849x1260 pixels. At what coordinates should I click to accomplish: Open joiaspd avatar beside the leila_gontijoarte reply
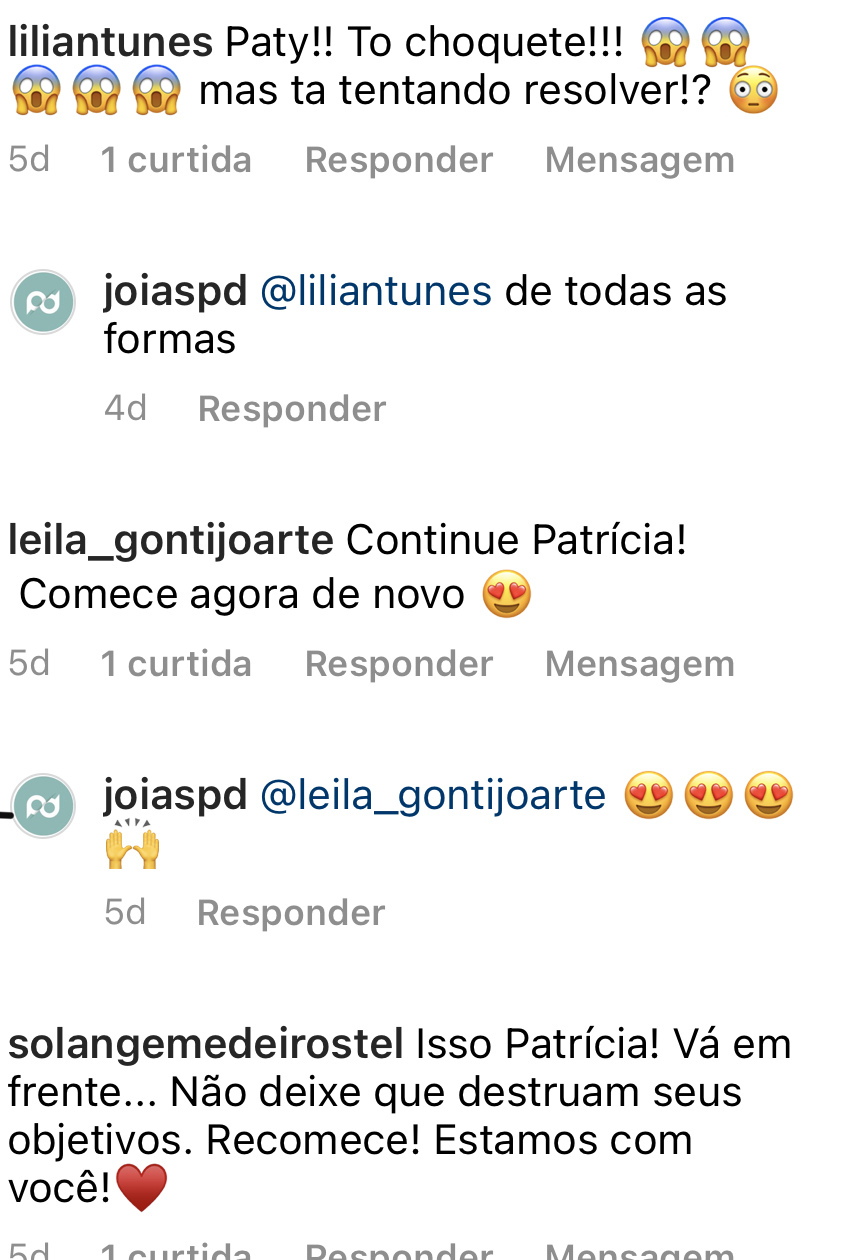click(x=43, y=806)
